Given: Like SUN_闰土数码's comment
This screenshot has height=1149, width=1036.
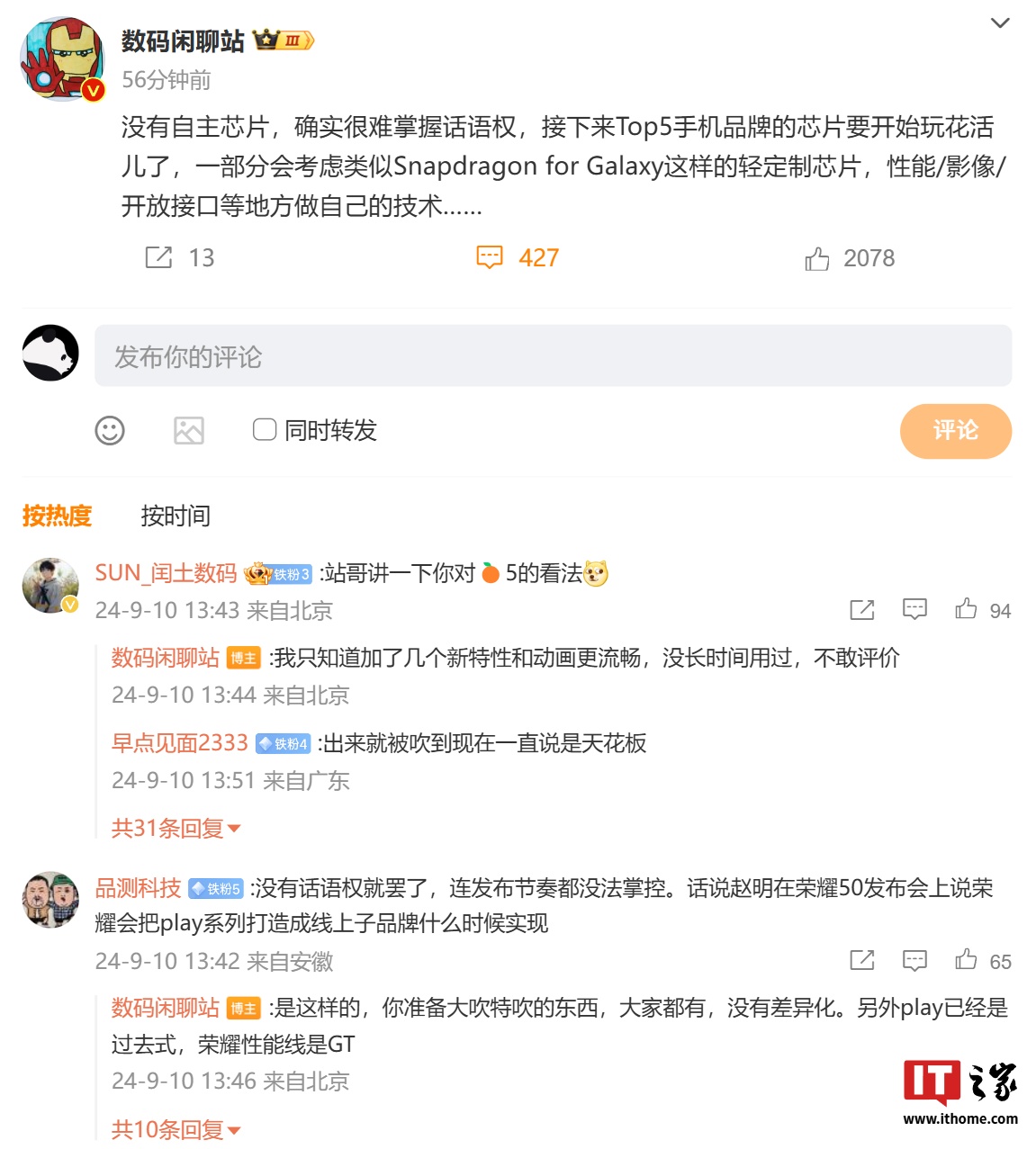Looking at the screenshot, I should (967, 610).
